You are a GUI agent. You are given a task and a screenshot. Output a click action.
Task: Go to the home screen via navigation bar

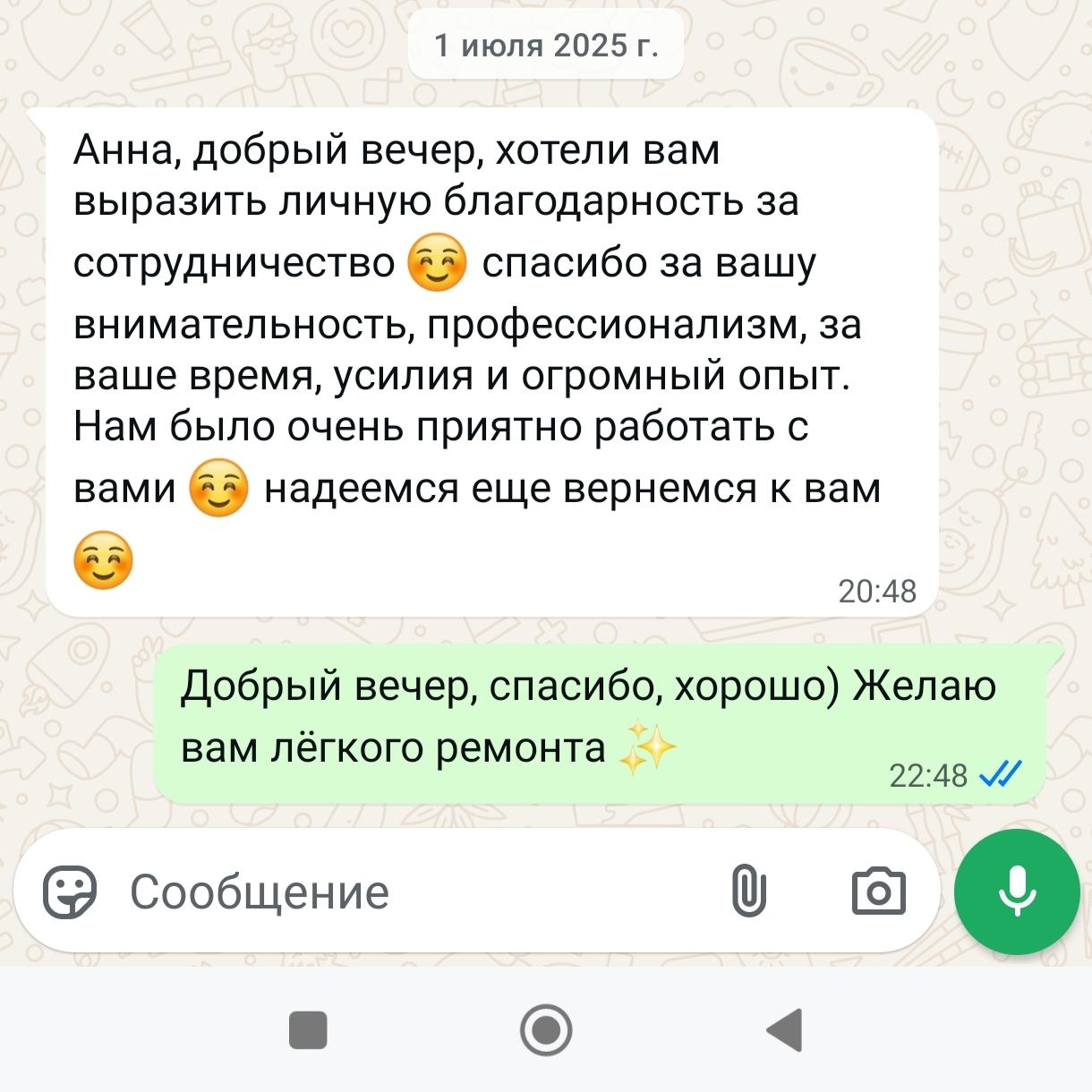point(546,1029)
